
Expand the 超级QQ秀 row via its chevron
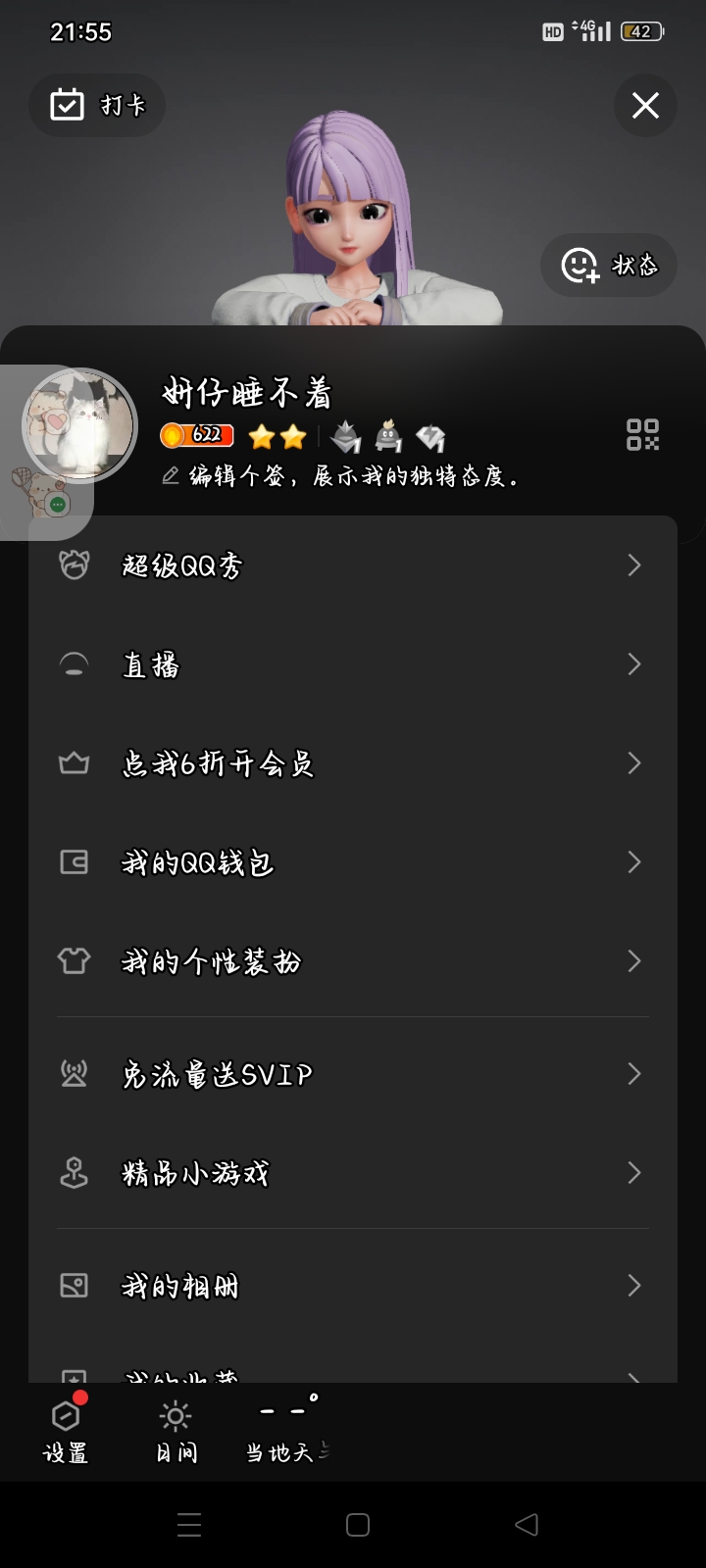pos(634,565)
